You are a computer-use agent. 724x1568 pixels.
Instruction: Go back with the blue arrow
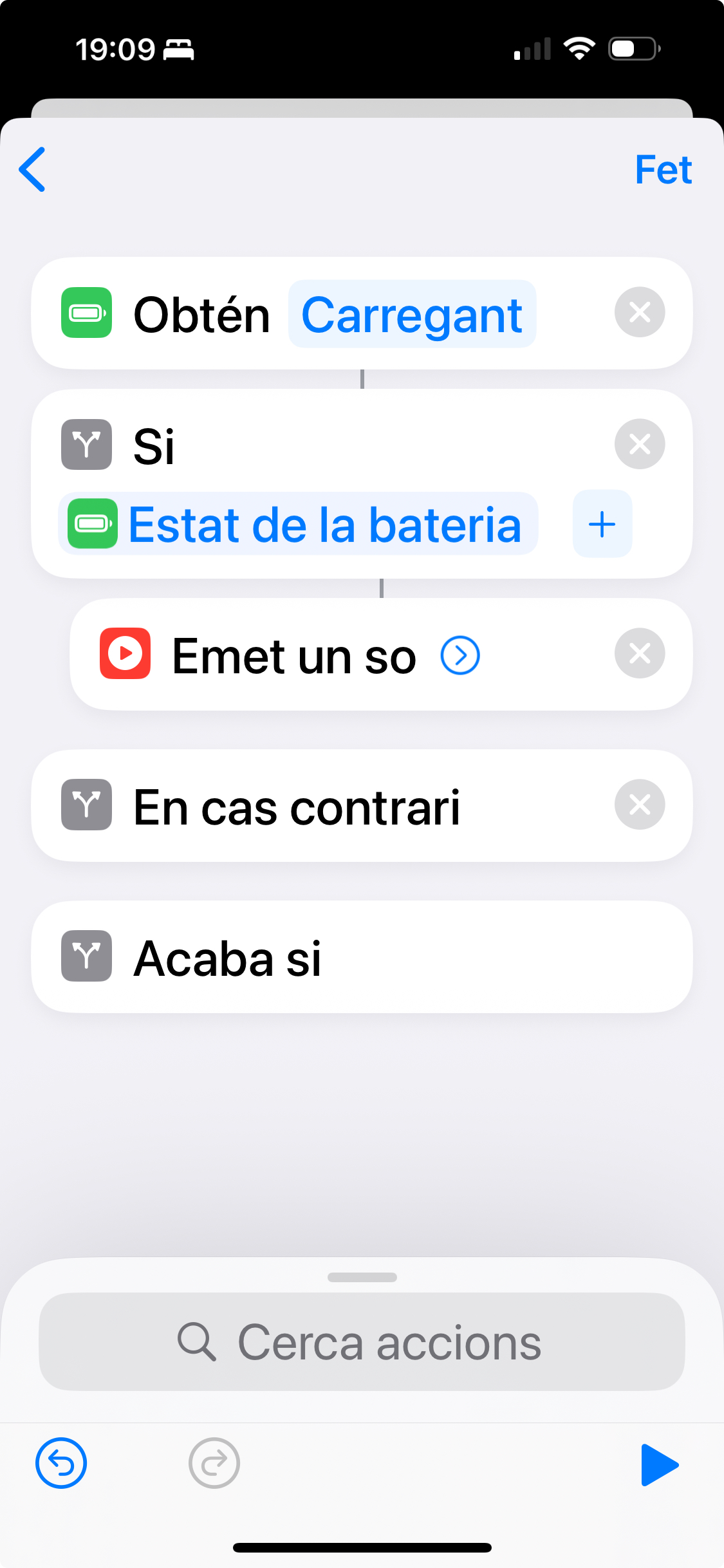tap(32, 169)
